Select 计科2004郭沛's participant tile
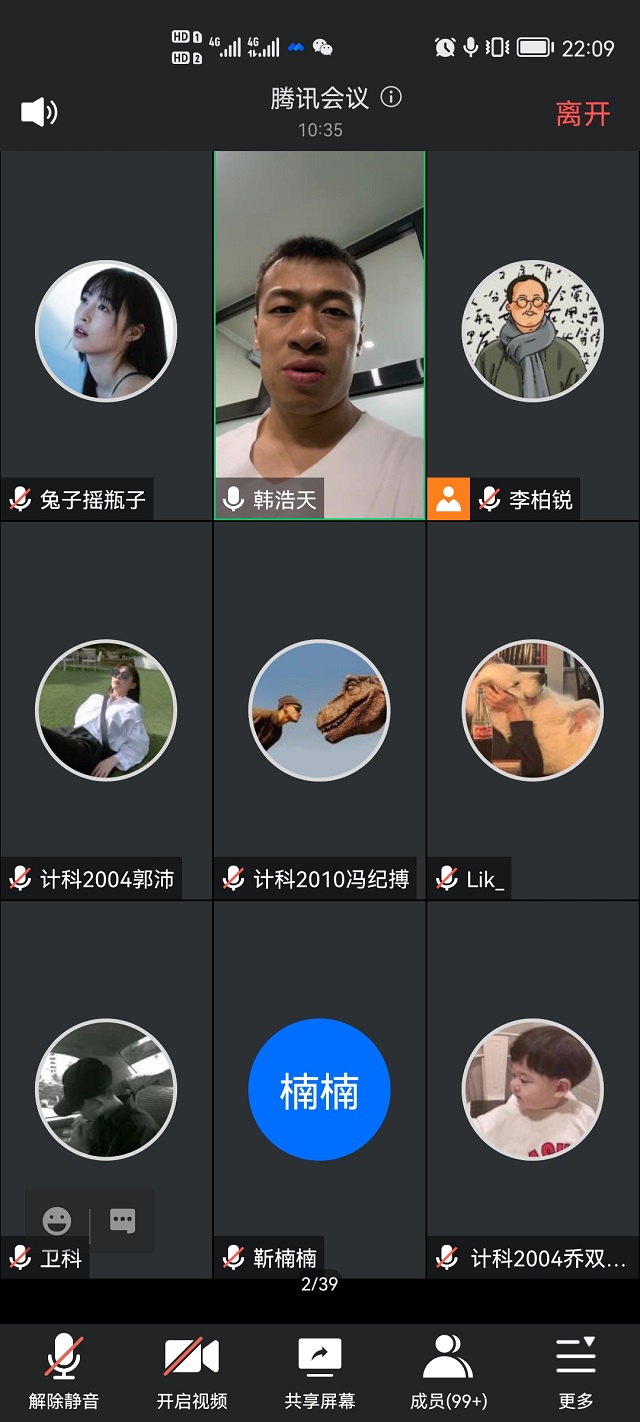The width and height of the screenshot is (640, 1422). (106, 710)
